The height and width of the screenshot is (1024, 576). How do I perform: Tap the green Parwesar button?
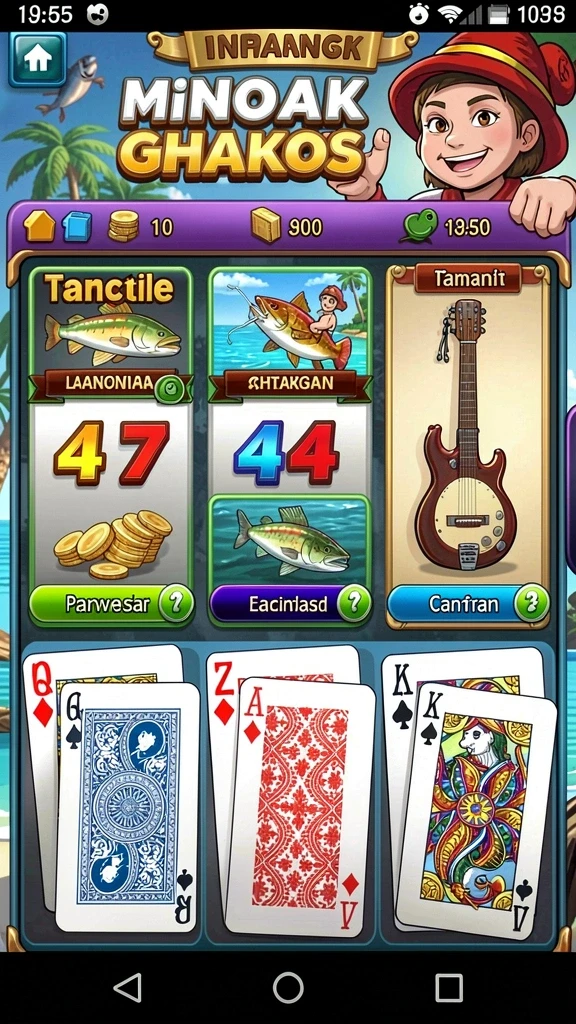point(111,604)
